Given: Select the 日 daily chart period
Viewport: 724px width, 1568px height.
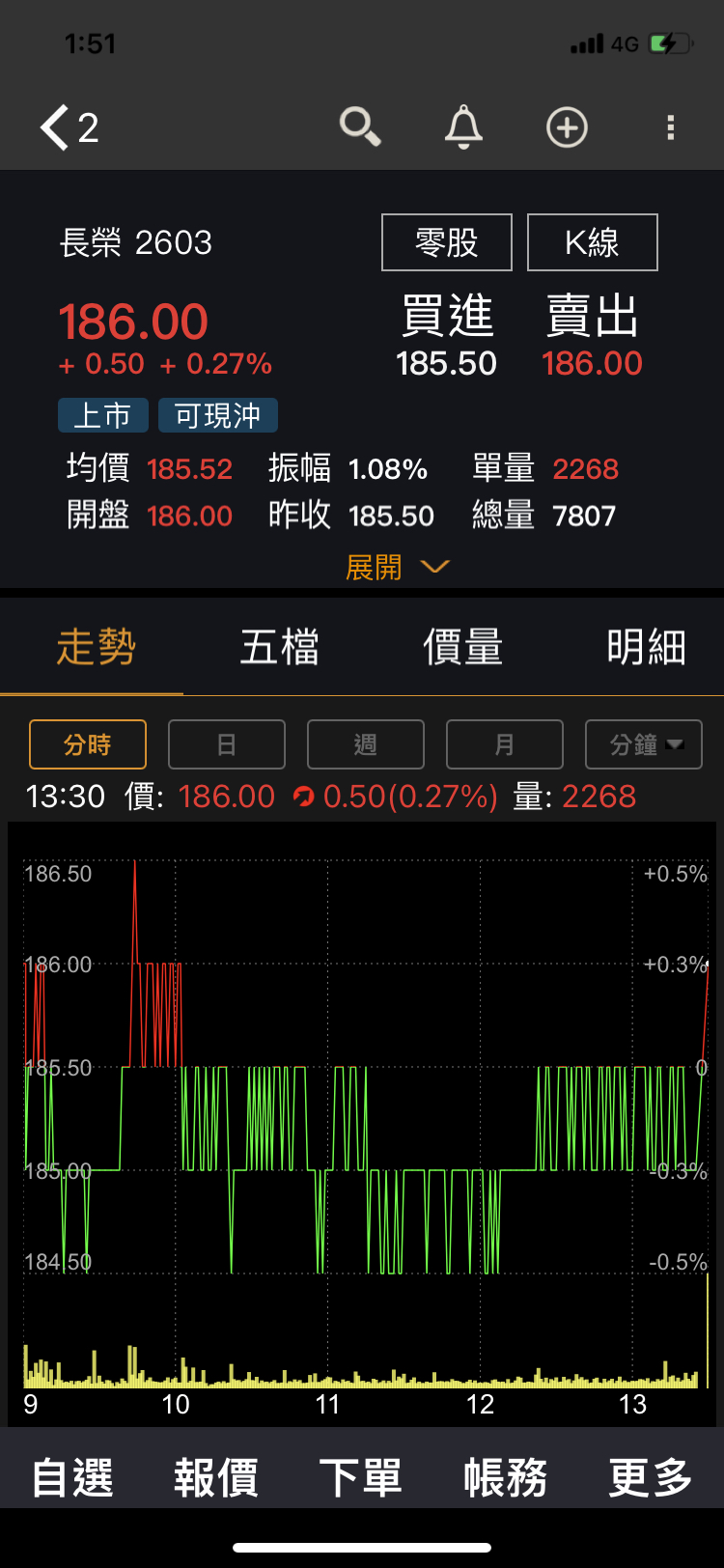Looking at the screenshot, I should click(x=227, y=744).
